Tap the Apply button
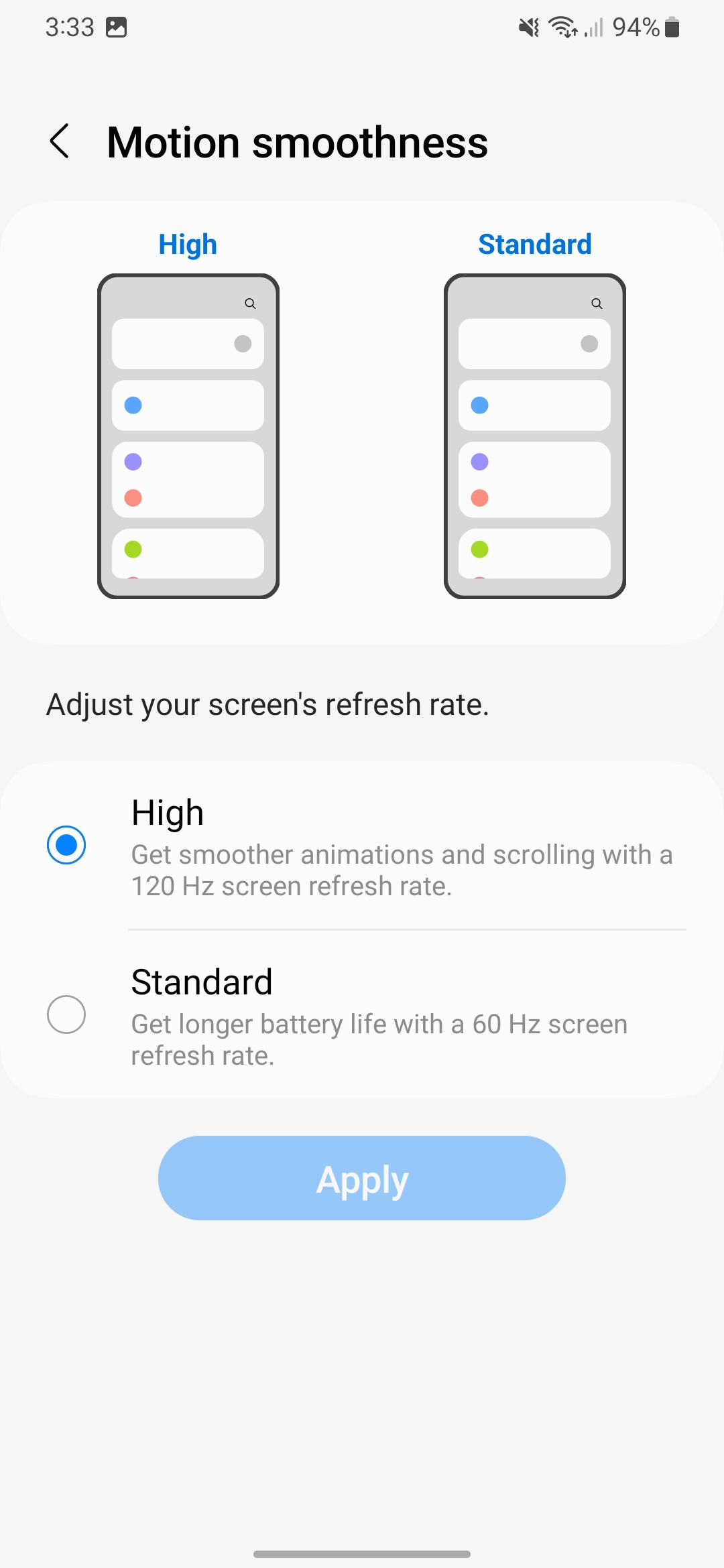This screenshot has width=724, height=1568. (362, 1178)
